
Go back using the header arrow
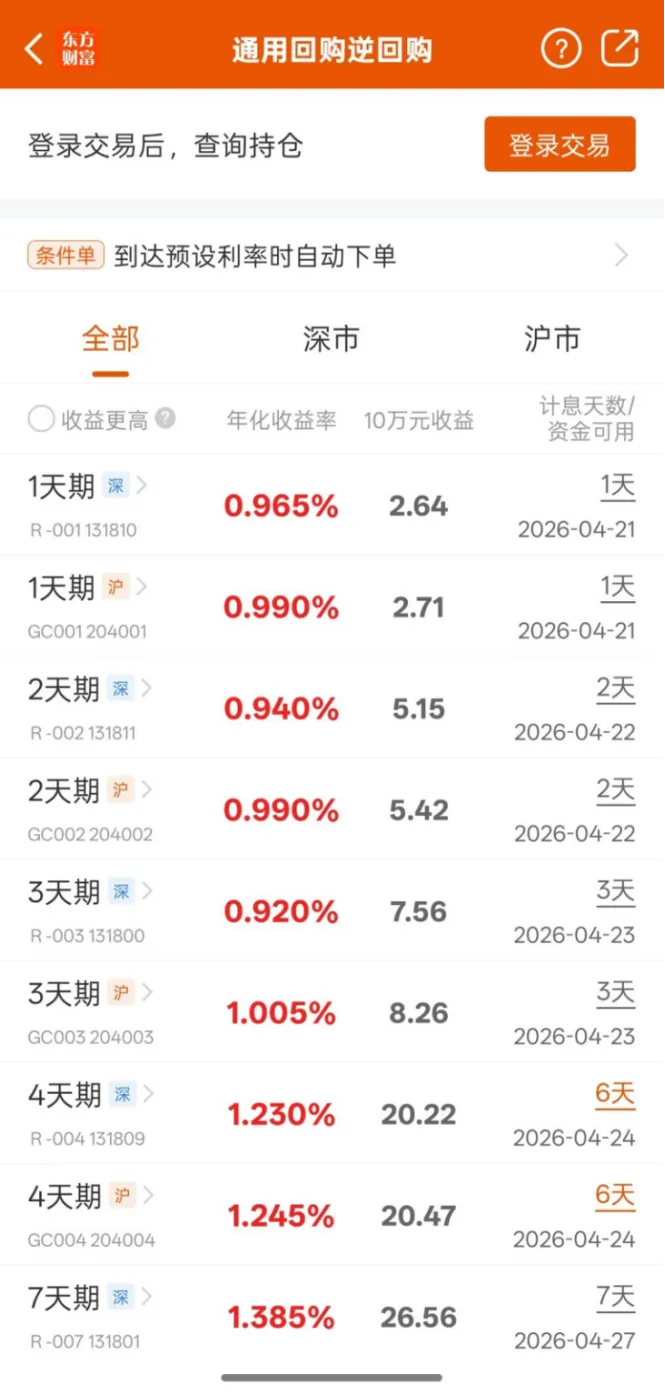(35, 49)
